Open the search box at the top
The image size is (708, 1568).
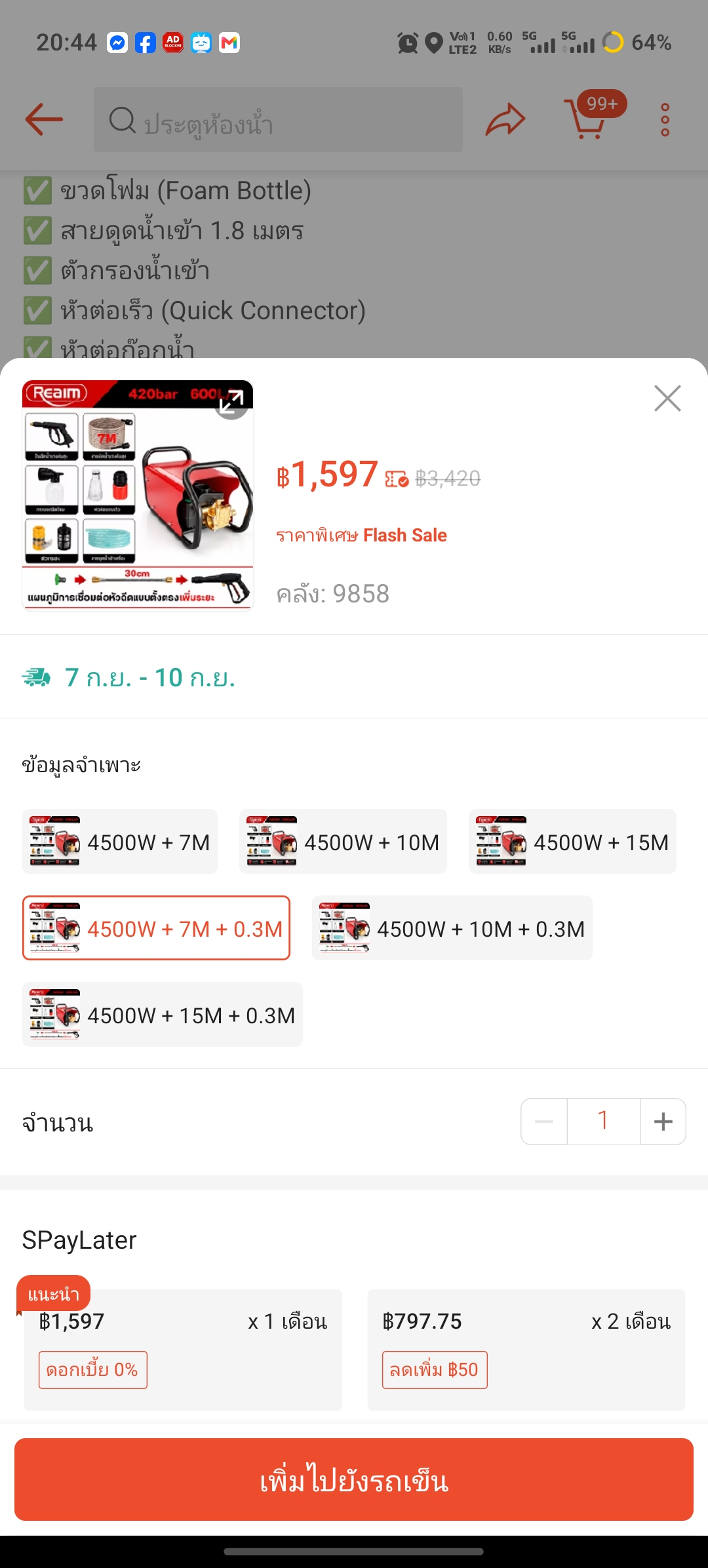pyautogui.click(x=278, y=120)
